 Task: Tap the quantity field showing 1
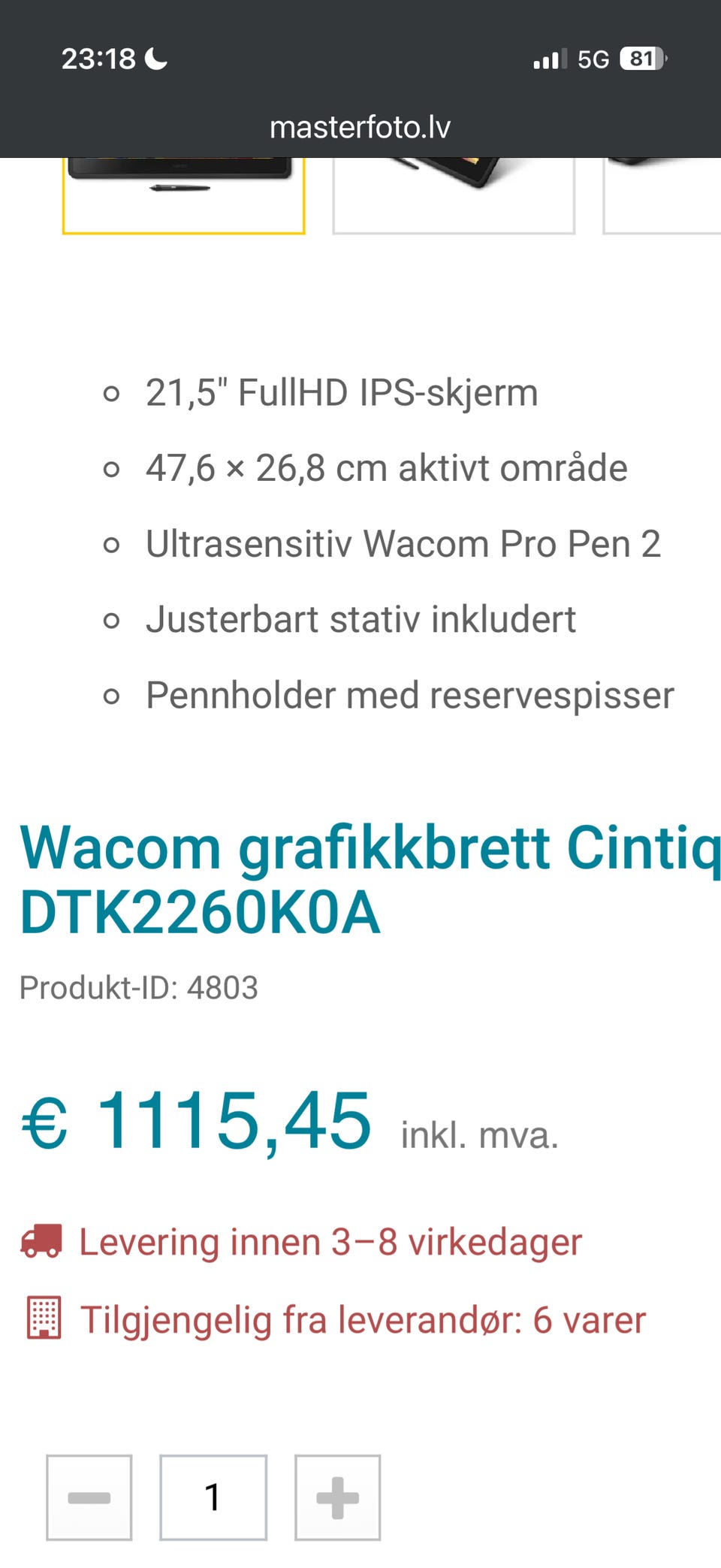[x=213, y=1497]
